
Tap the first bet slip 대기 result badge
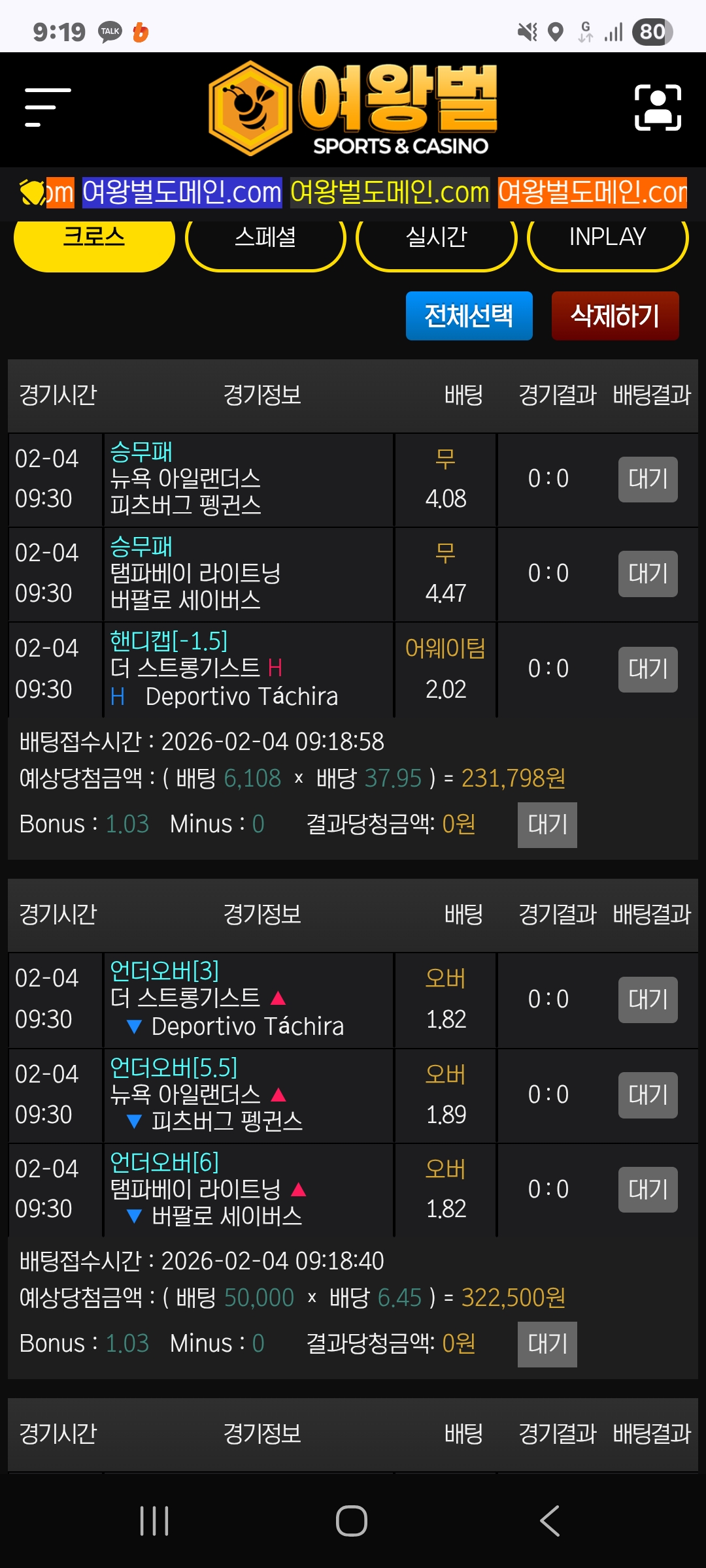(546, 825)
